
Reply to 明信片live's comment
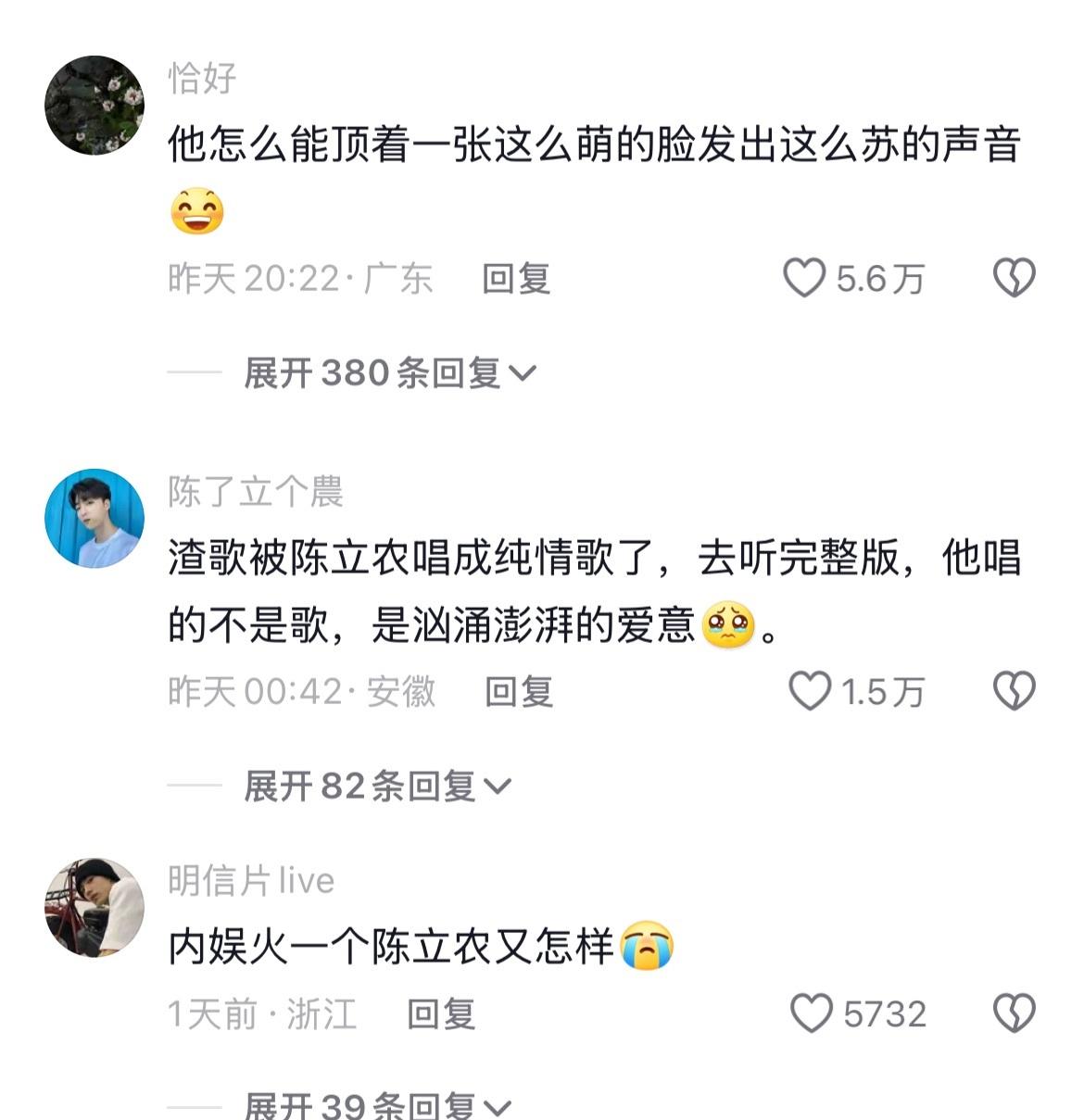click(x=441, y=1013)
